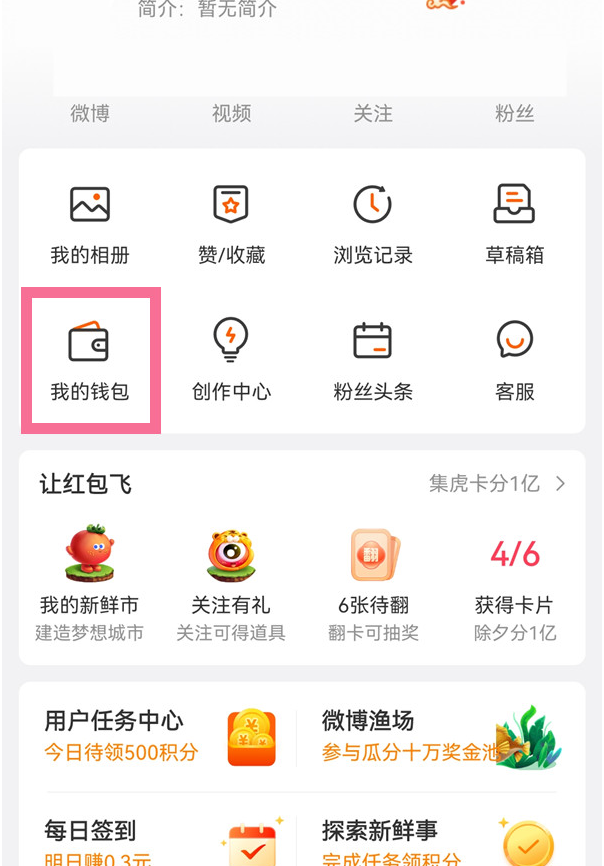Viewport: 604px width, 866px height.
Task: Open 粉丝头条 promotion
Action: click(x=373, y=361)
